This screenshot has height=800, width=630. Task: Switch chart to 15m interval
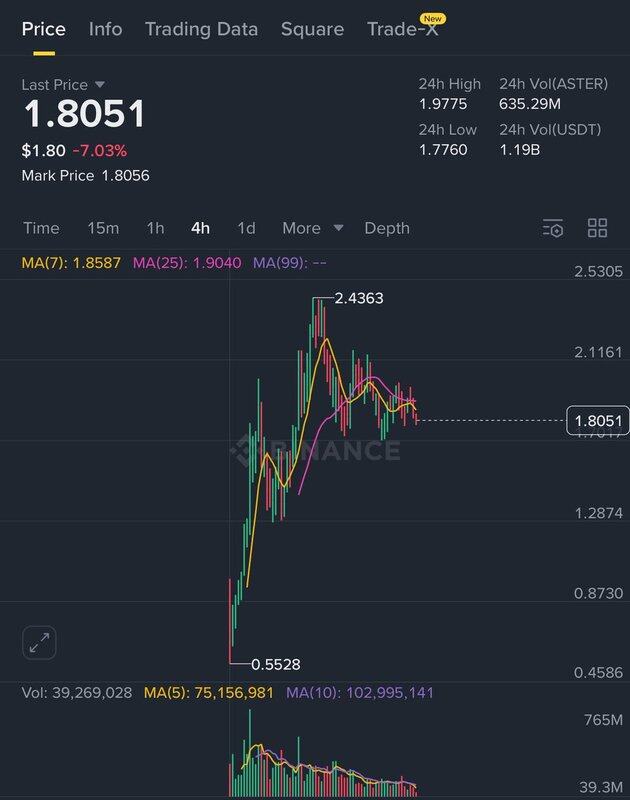click(103, 228)
